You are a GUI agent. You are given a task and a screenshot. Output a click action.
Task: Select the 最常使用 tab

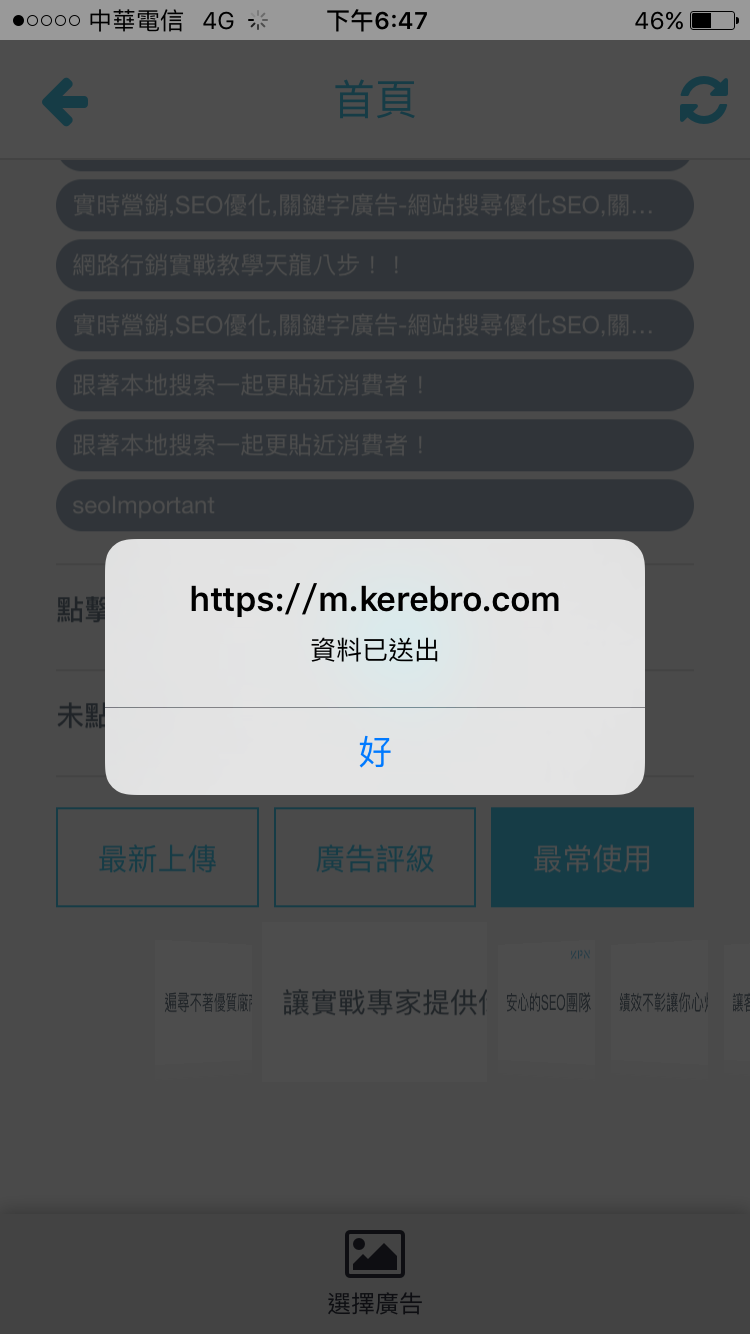tap(592, 858)
